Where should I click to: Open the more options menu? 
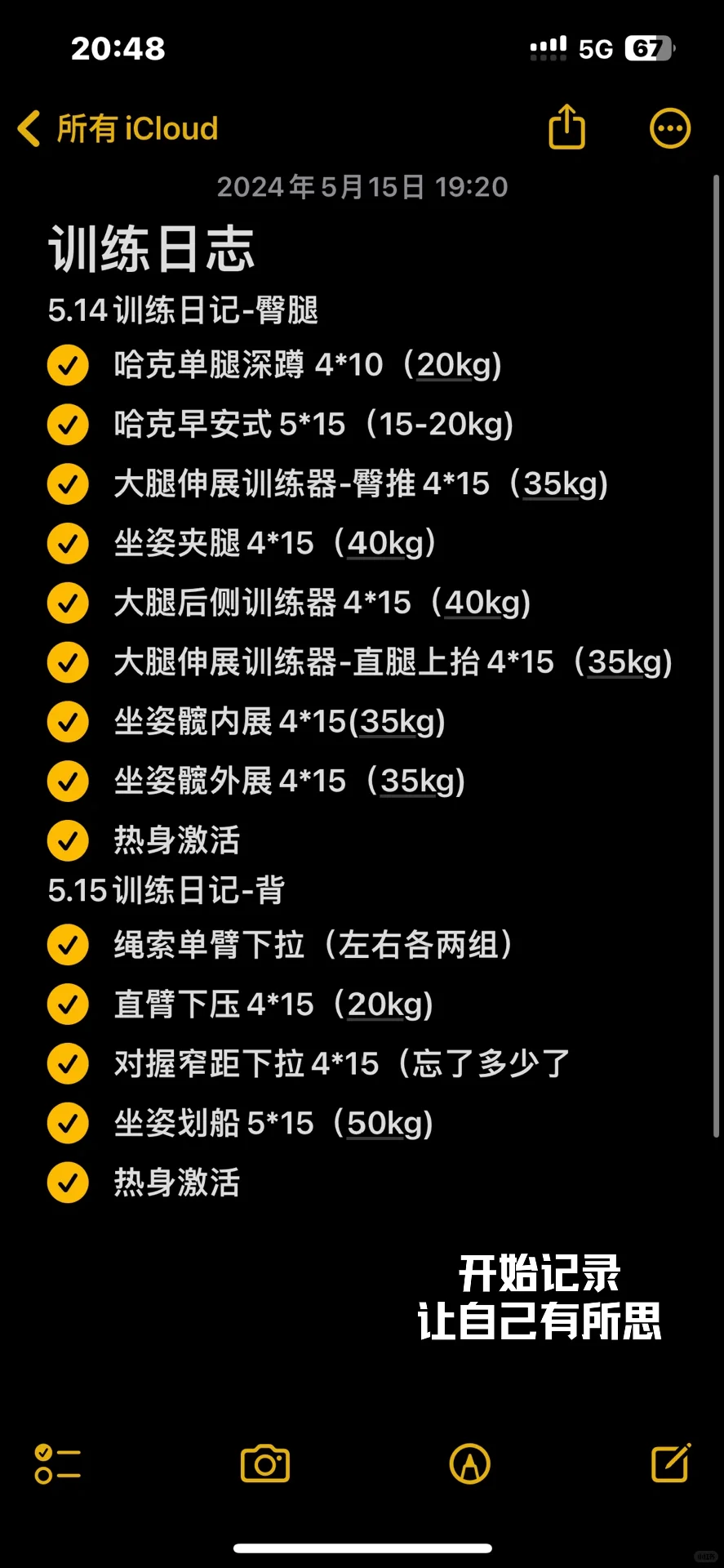670,128
